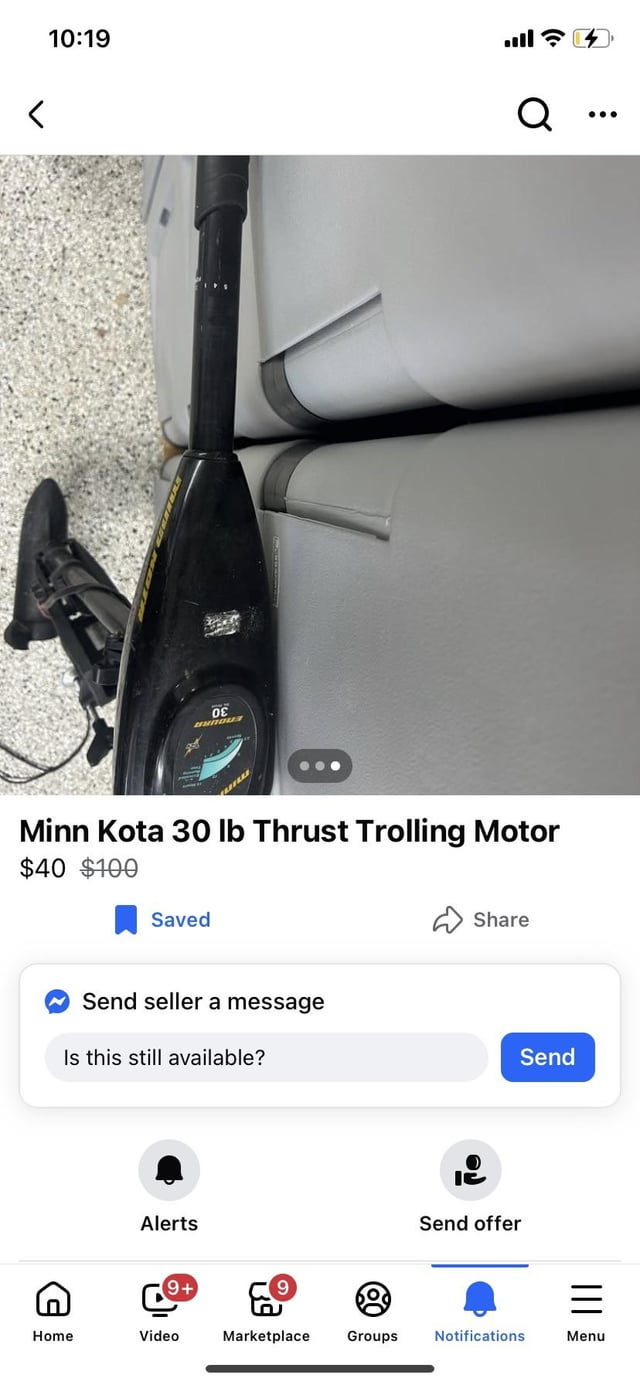Unsave this listing via Saved

pyautogui.click(x=163, y=920)
